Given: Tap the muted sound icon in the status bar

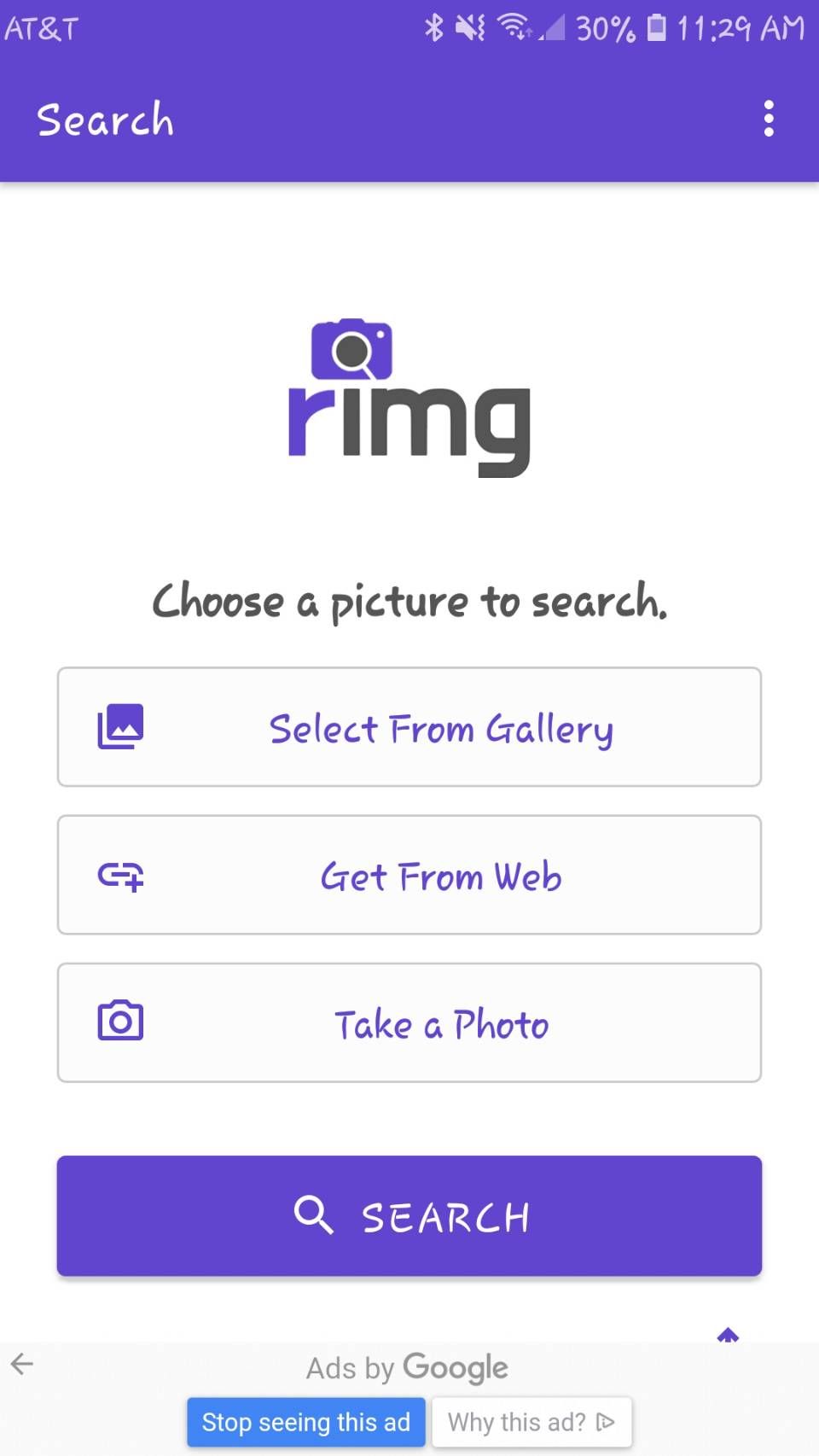Looking at the screenshot, I should click(470, 28).
